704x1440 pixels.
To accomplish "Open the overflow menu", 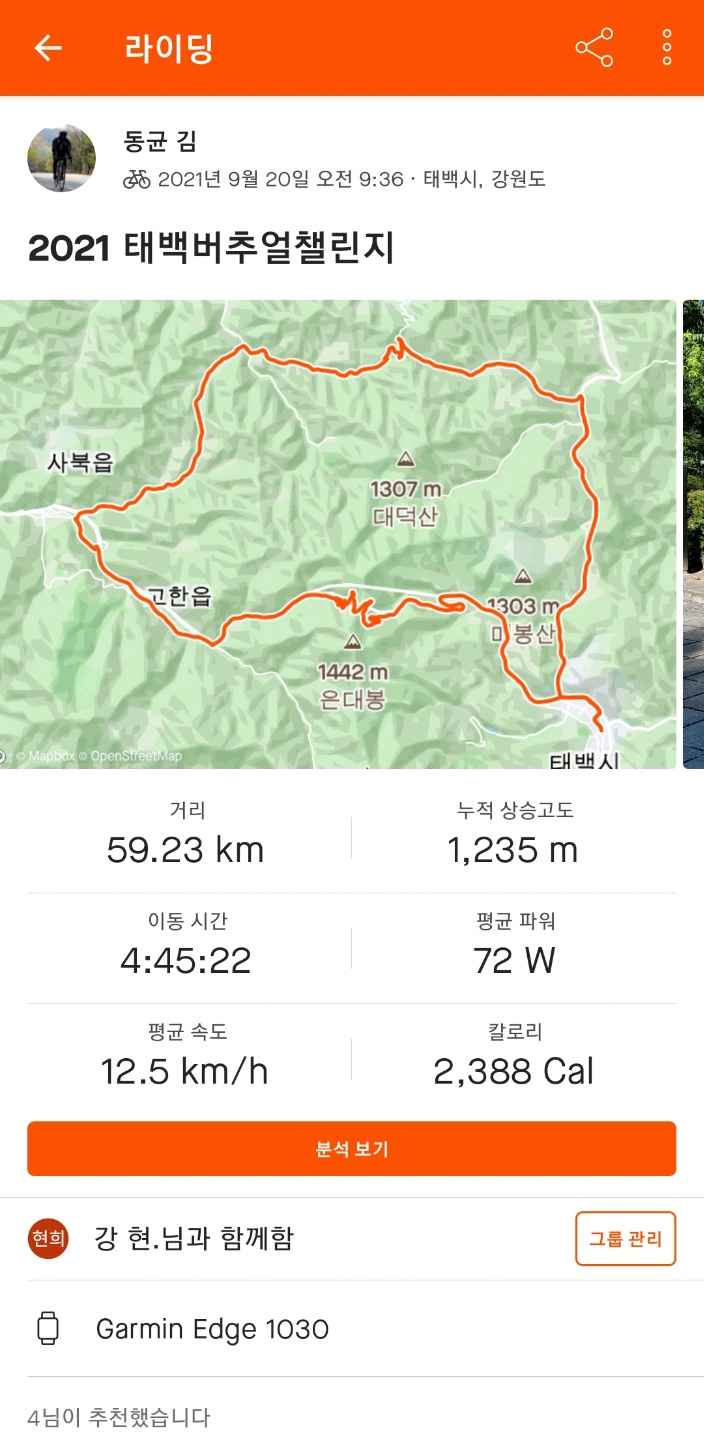I will [x=667, y=48].
